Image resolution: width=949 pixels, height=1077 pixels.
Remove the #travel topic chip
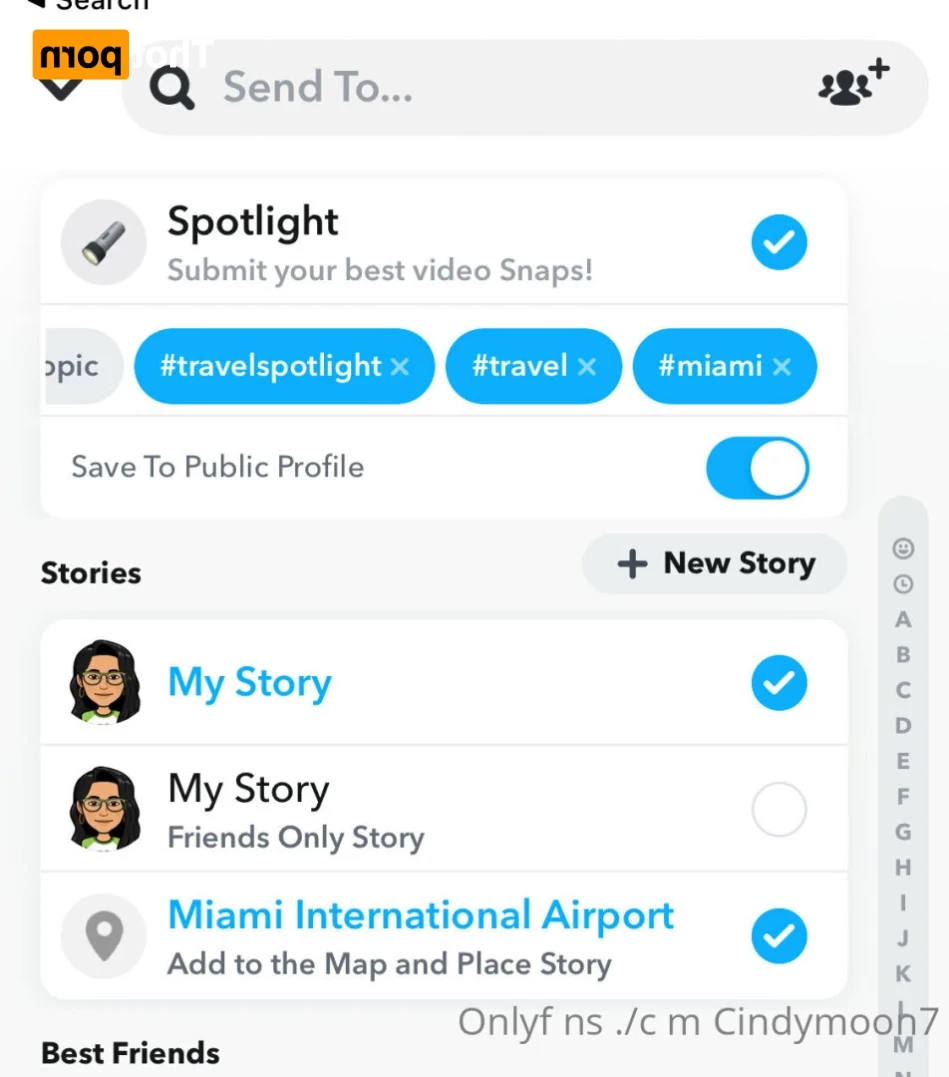coord(587,367)
